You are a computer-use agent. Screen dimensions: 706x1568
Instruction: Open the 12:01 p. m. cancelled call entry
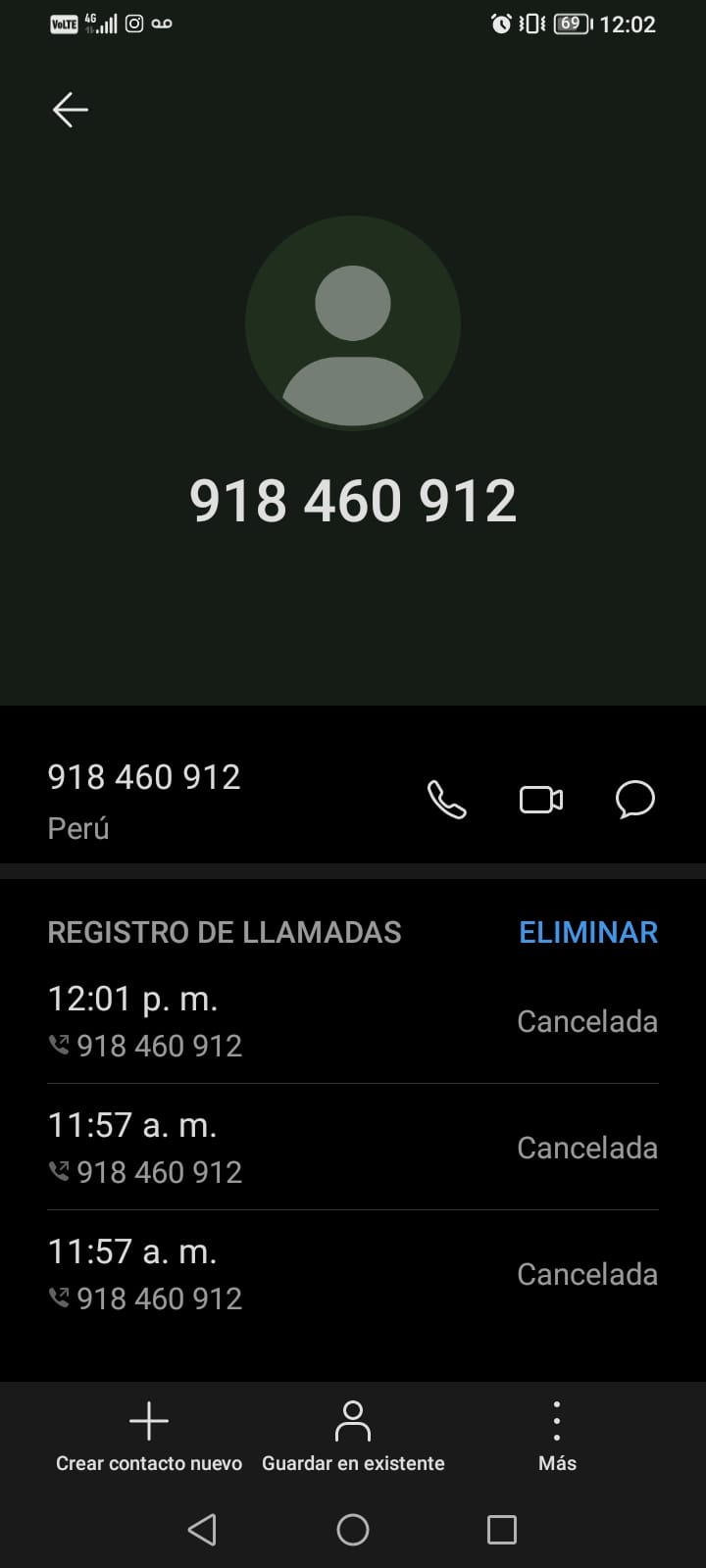pyautogui.click(x=353, y=1021)
